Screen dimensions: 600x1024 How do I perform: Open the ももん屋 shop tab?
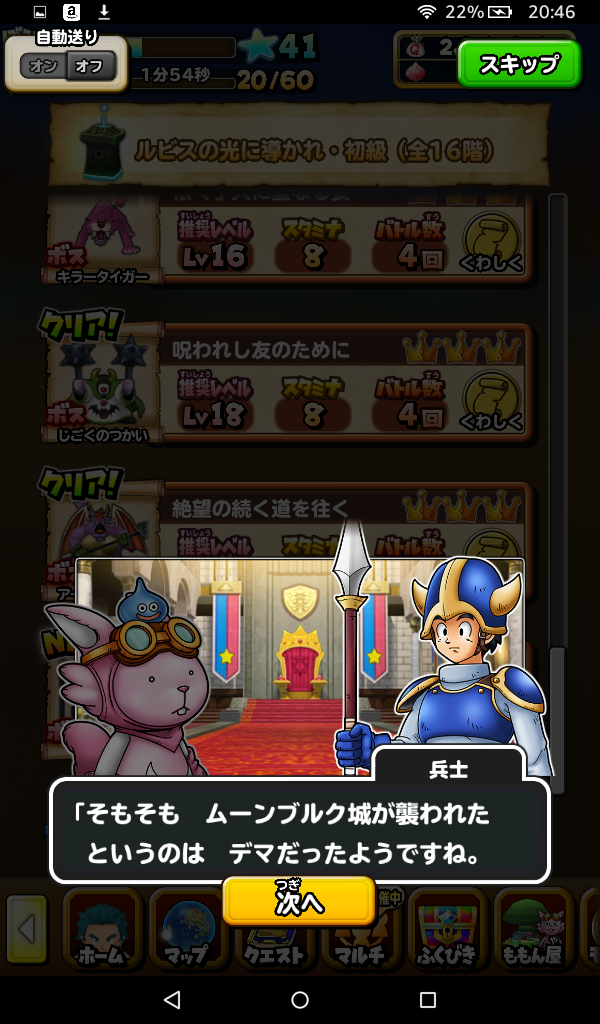pos(533,932)
